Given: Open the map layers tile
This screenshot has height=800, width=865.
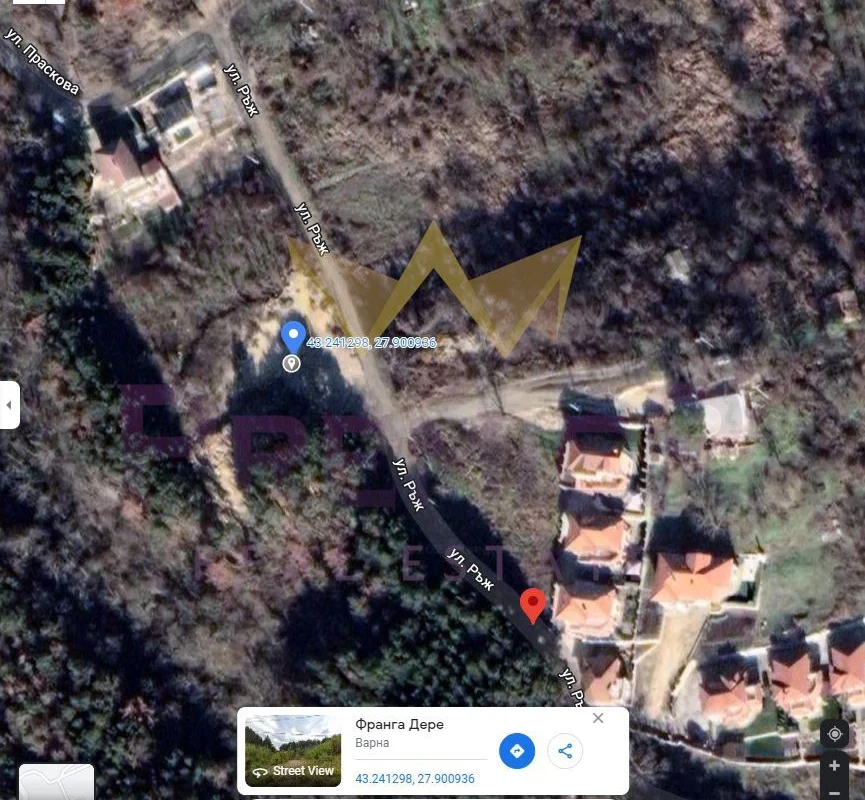Looking at the screenshot, I should (57, 782).
